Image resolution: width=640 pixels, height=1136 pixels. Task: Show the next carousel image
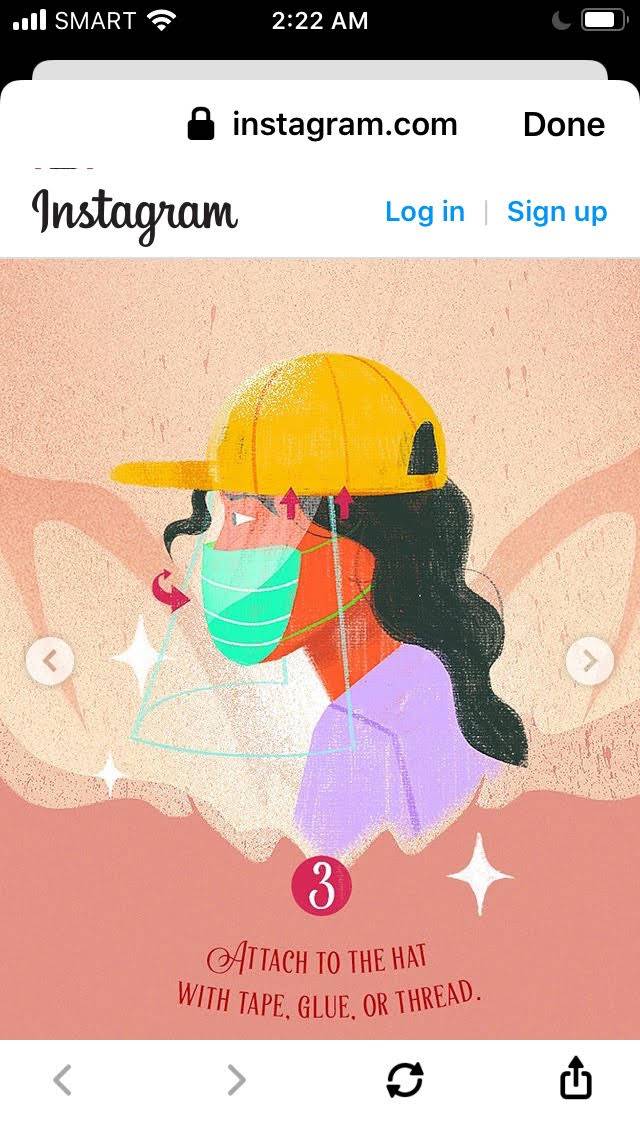click(x=590, y=661)
